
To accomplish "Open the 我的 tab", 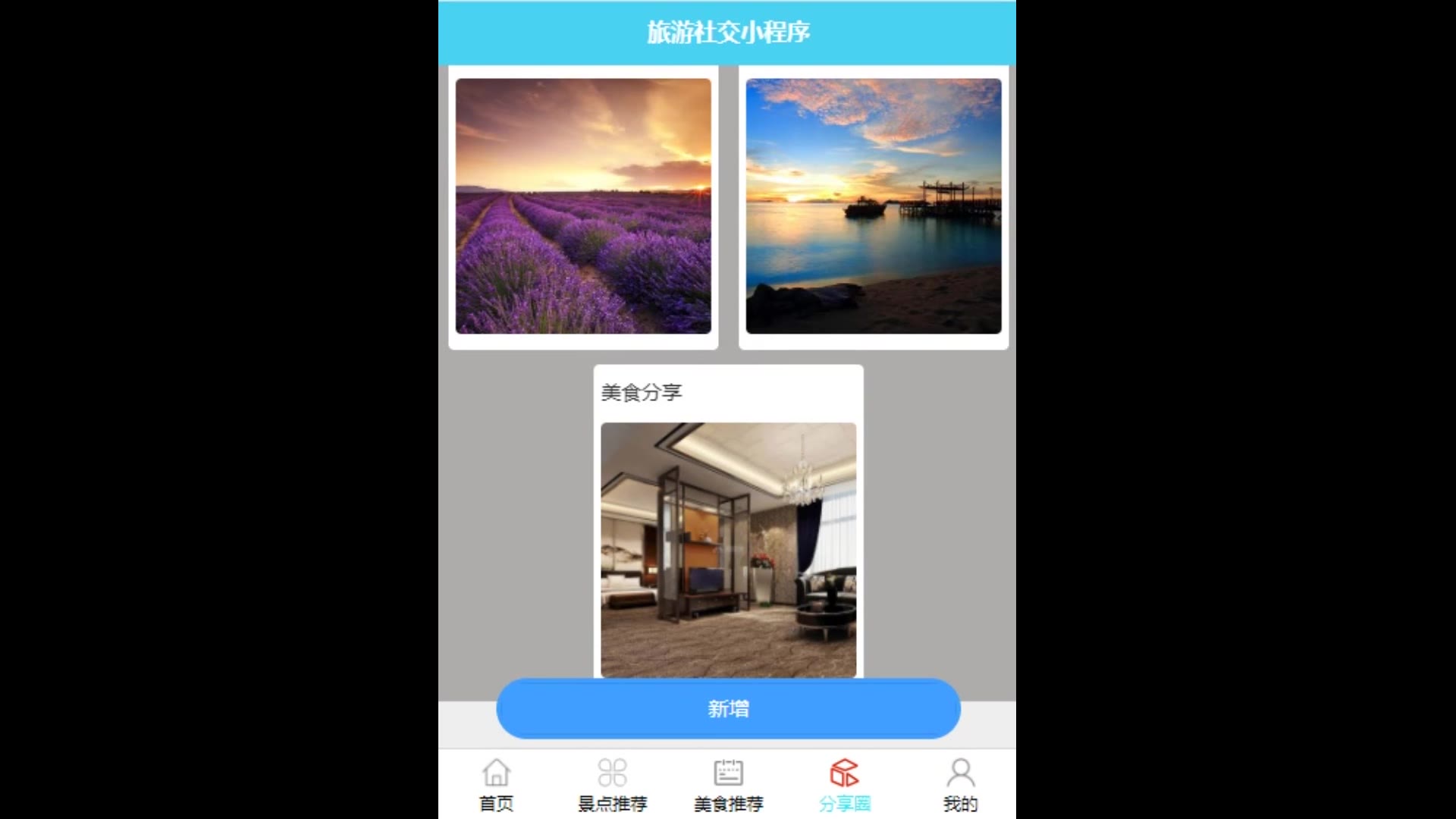I will [x=960, y=785].
